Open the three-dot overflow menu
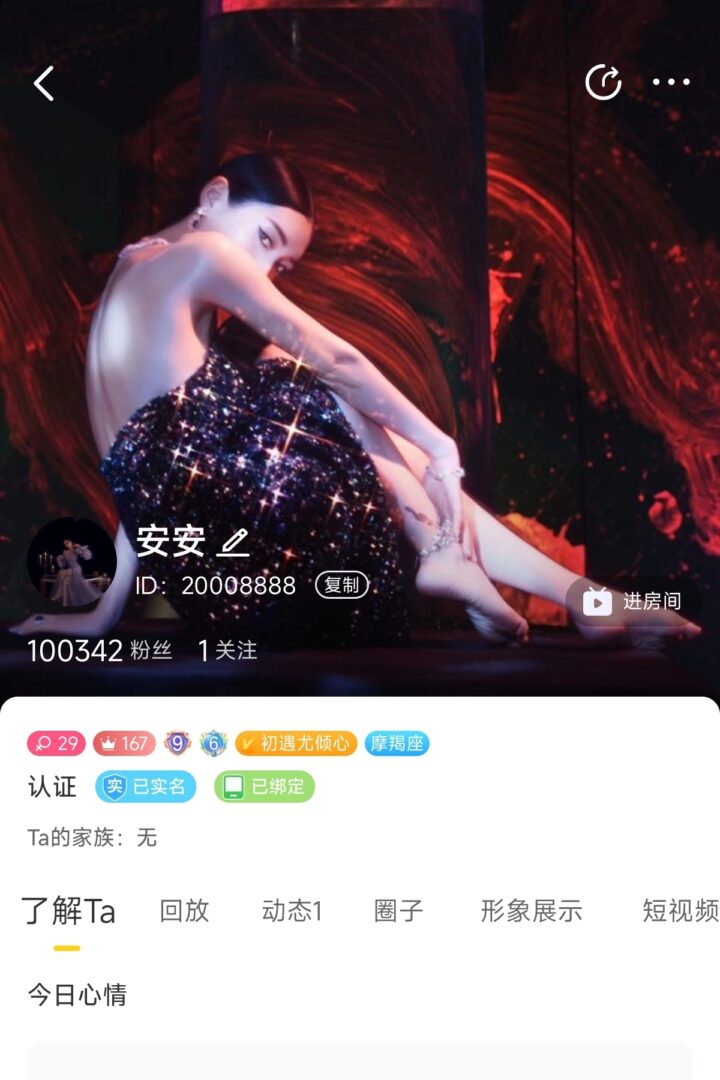The height and width of the screenshot is (1080, 720). pos(671,83)
